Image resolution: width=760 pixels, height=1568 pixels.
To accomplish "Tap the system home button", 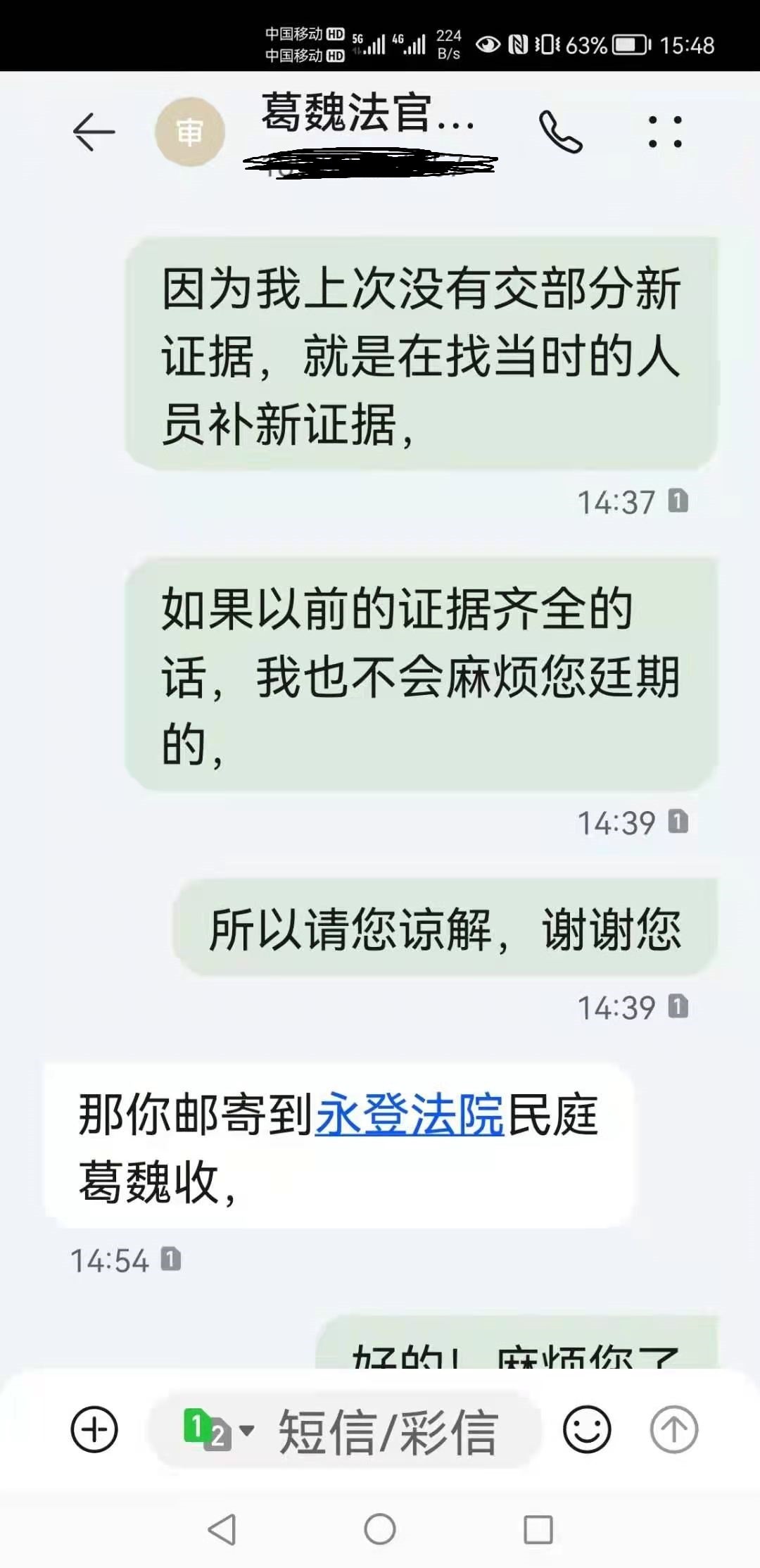I will click(x=380, y=1529).
